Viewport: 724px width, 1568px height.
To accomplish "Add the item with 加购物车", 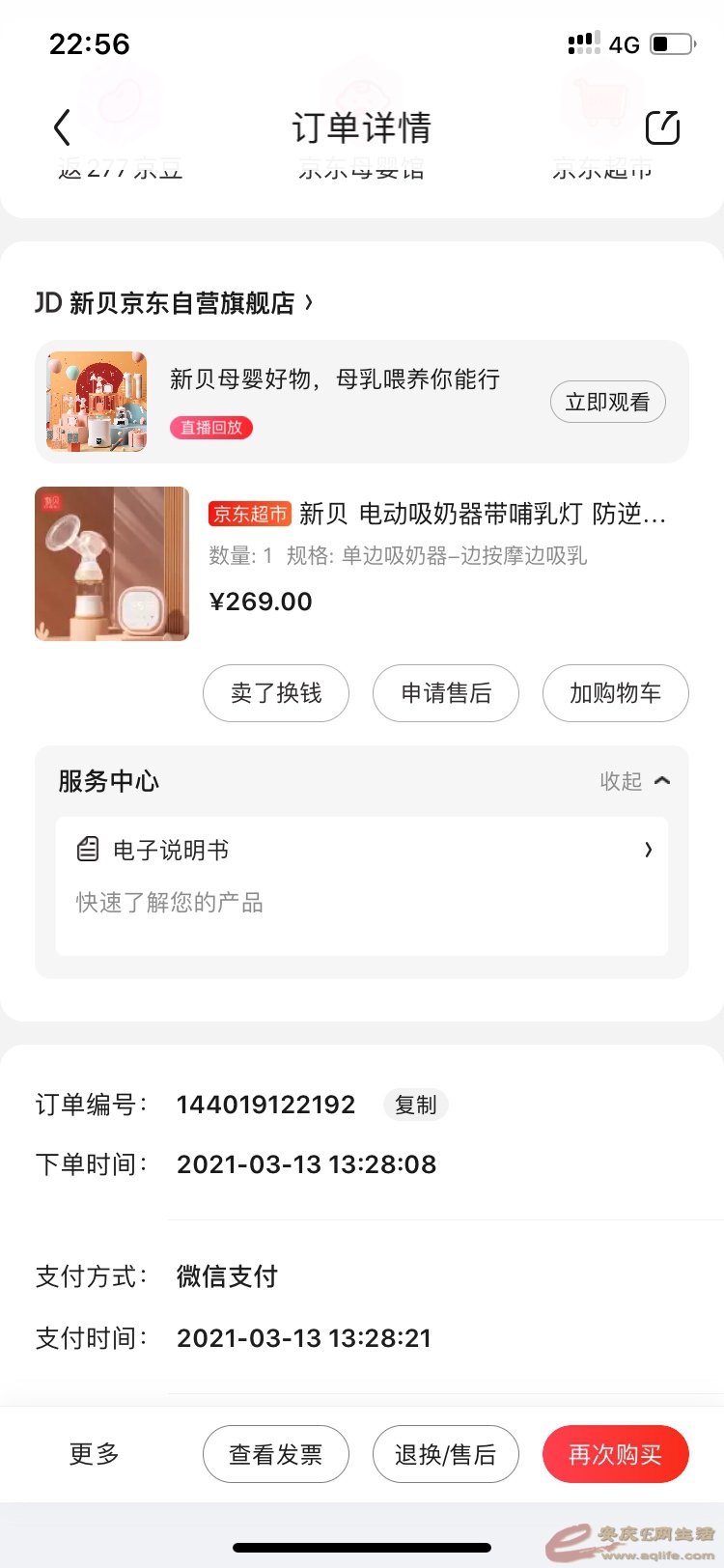I will 615,693.
